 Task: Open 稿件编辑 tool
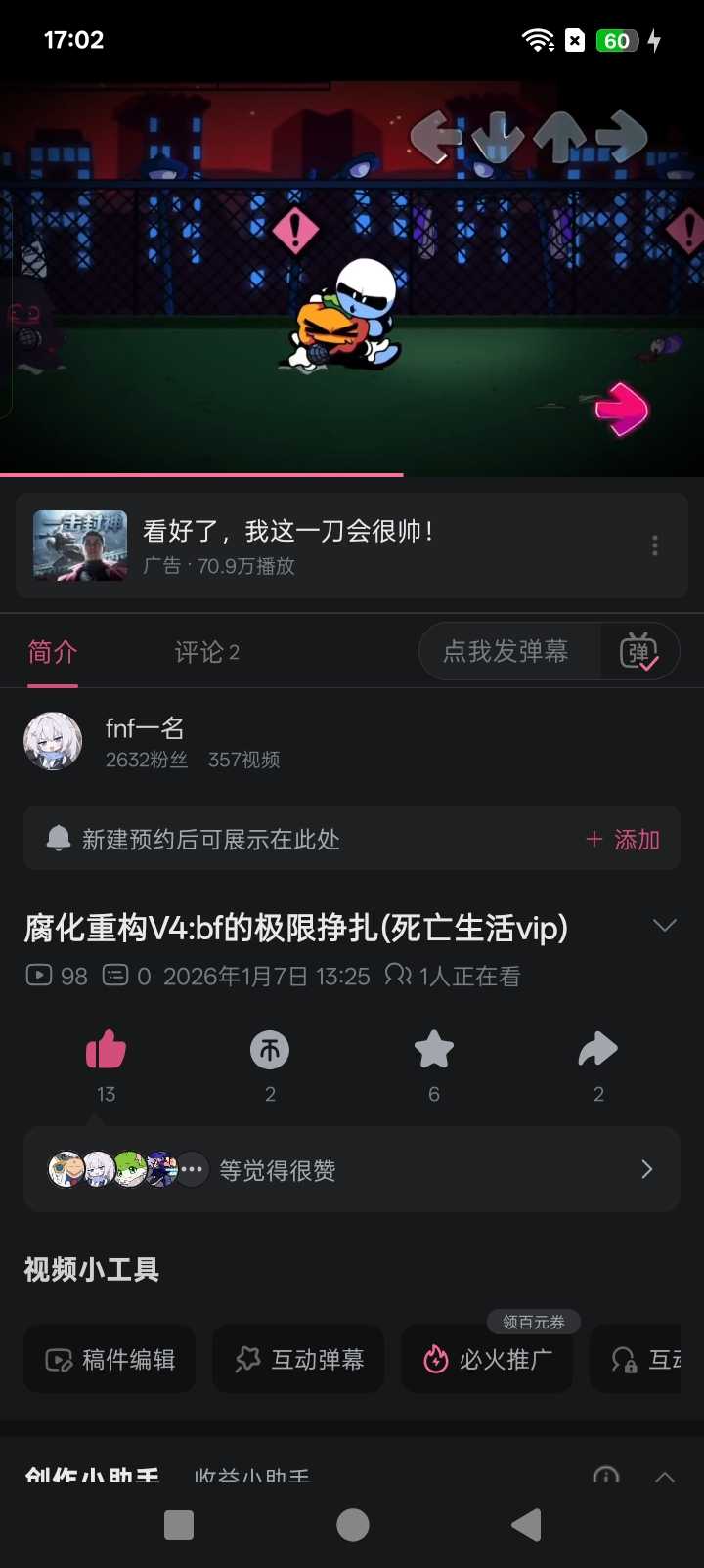110,1360
